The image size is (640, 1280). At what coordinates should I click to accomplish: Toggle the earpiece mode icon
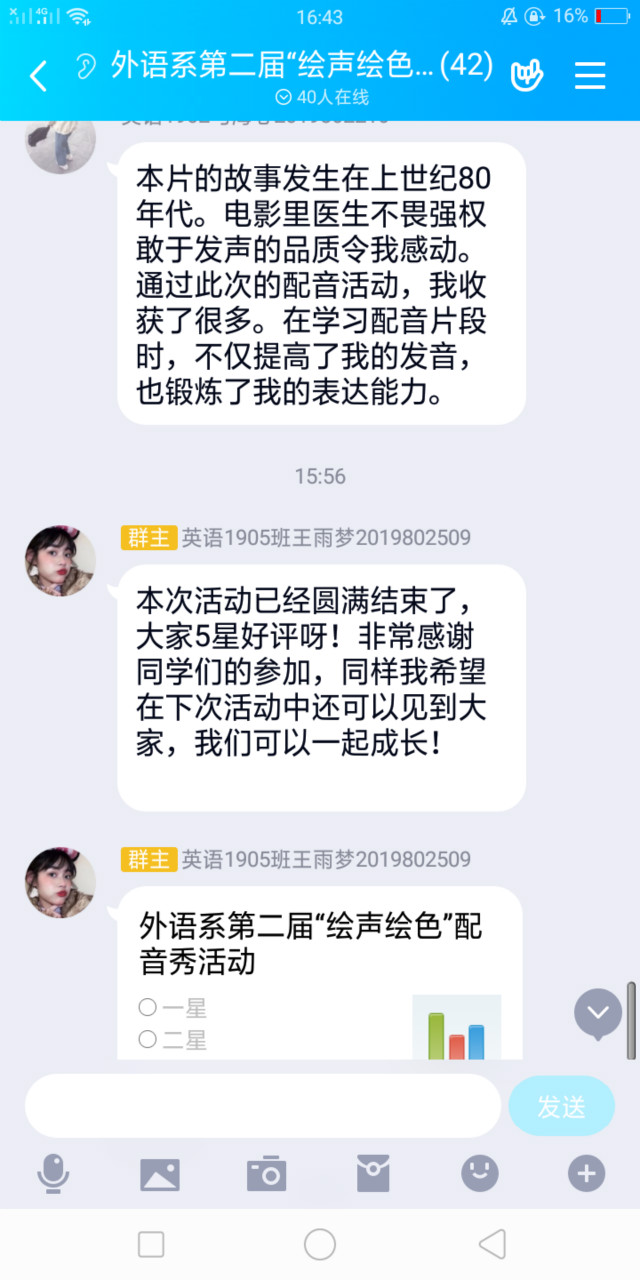point(86,66)
